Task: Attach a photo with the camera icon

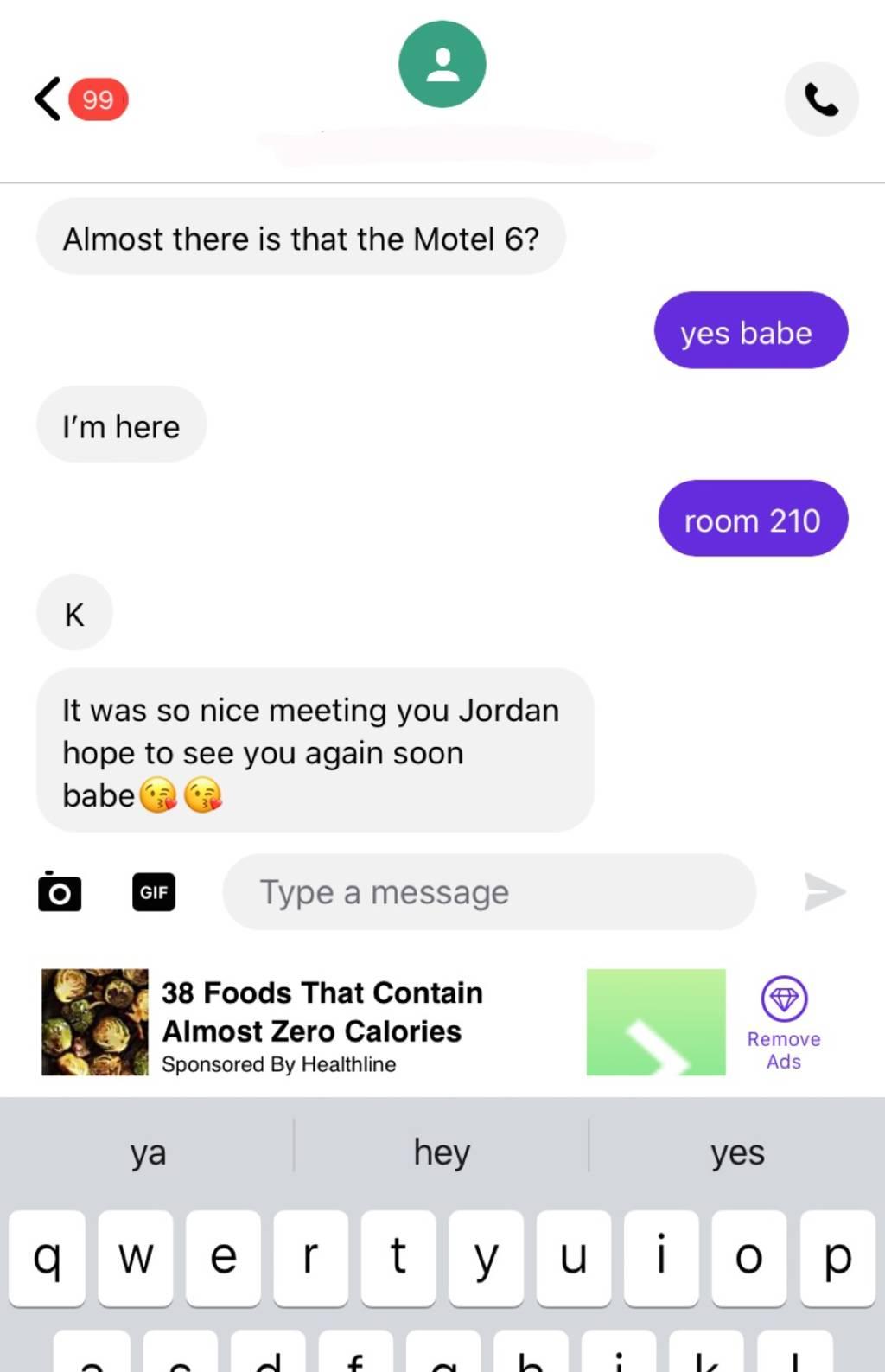Action: [x=60, y=892]
